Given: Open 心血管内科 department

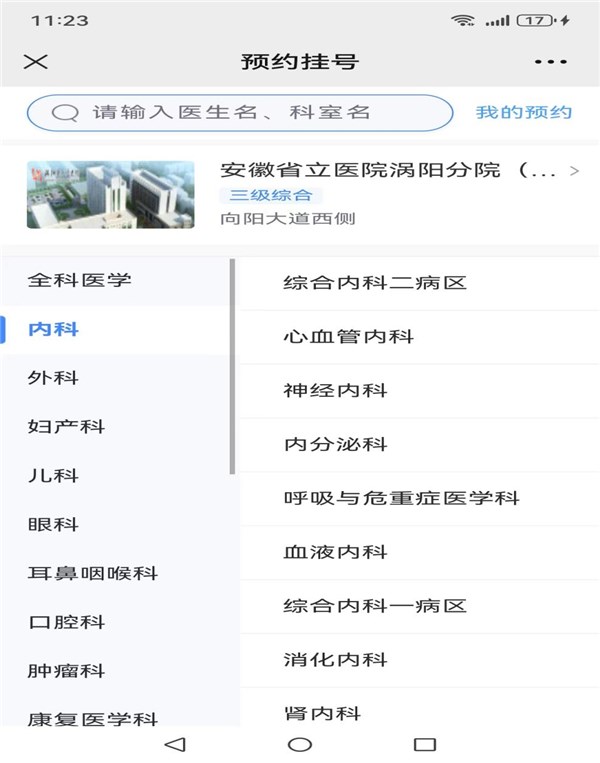Looking at the screenshot, I should [349, 337].
